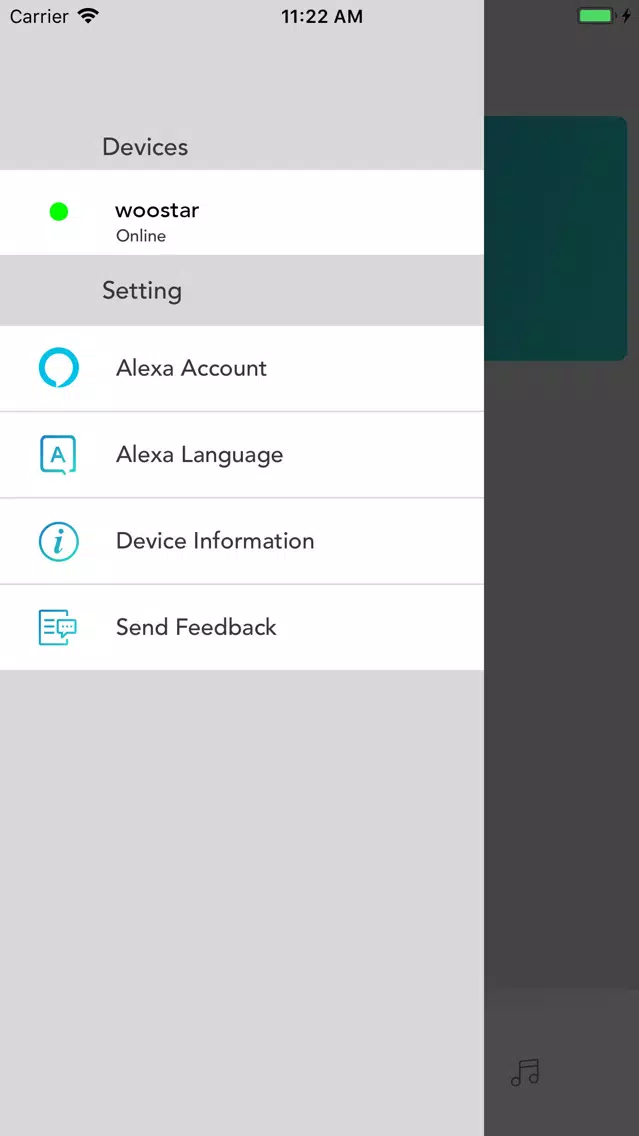Tap the music note icon
The width and height of the screenshot is (639, 1136).
(525, 1073)
